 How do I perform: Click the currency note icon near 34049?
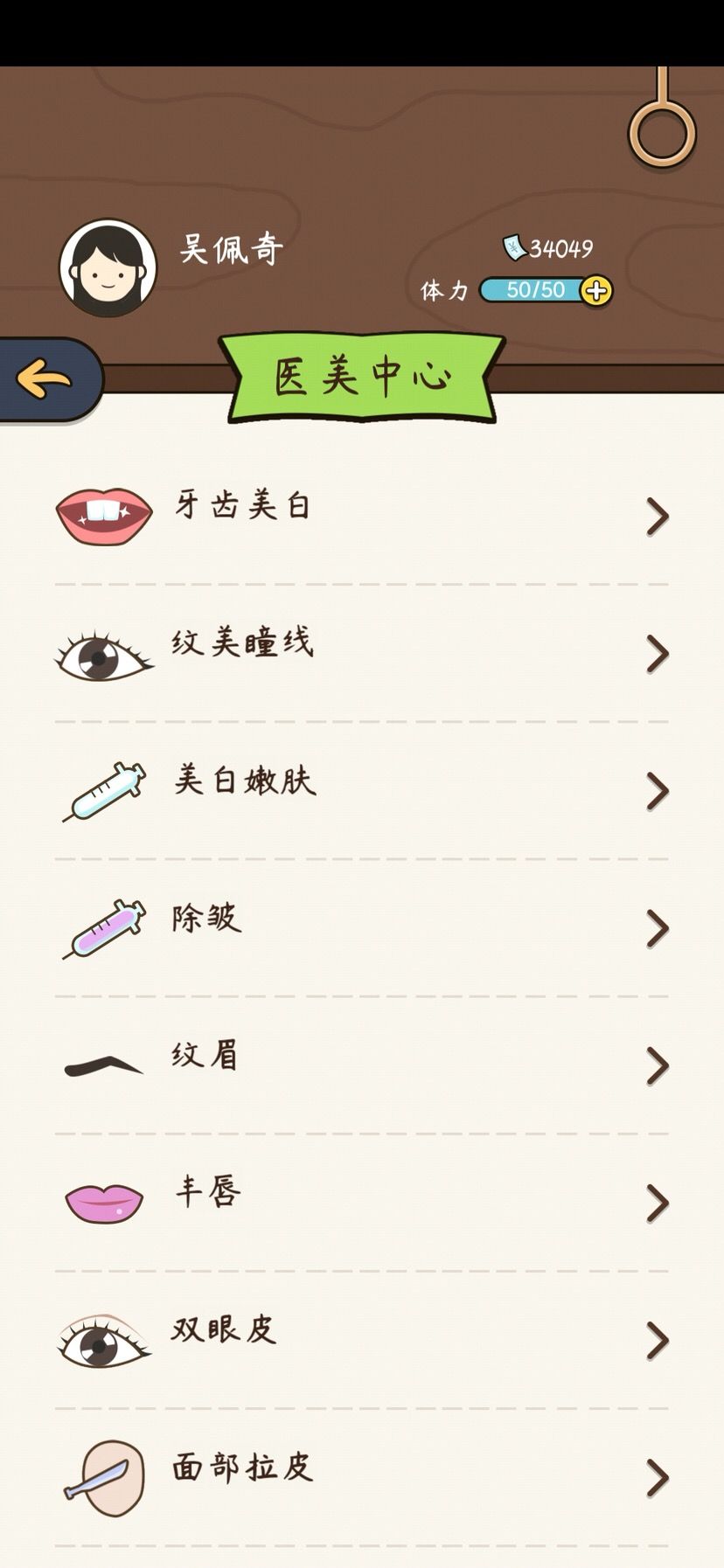coord(514,246)
